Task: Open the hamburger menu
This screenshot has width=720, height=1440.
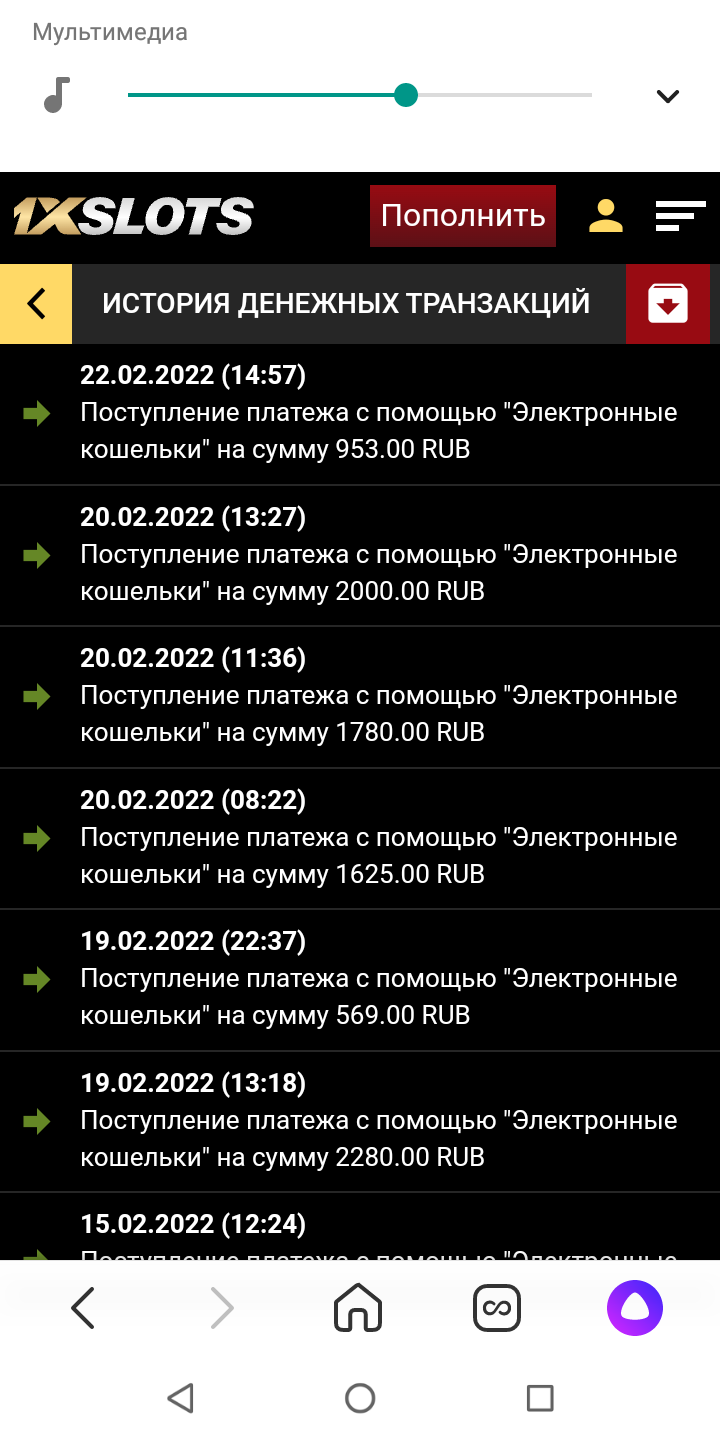Action: click(680, 216)
